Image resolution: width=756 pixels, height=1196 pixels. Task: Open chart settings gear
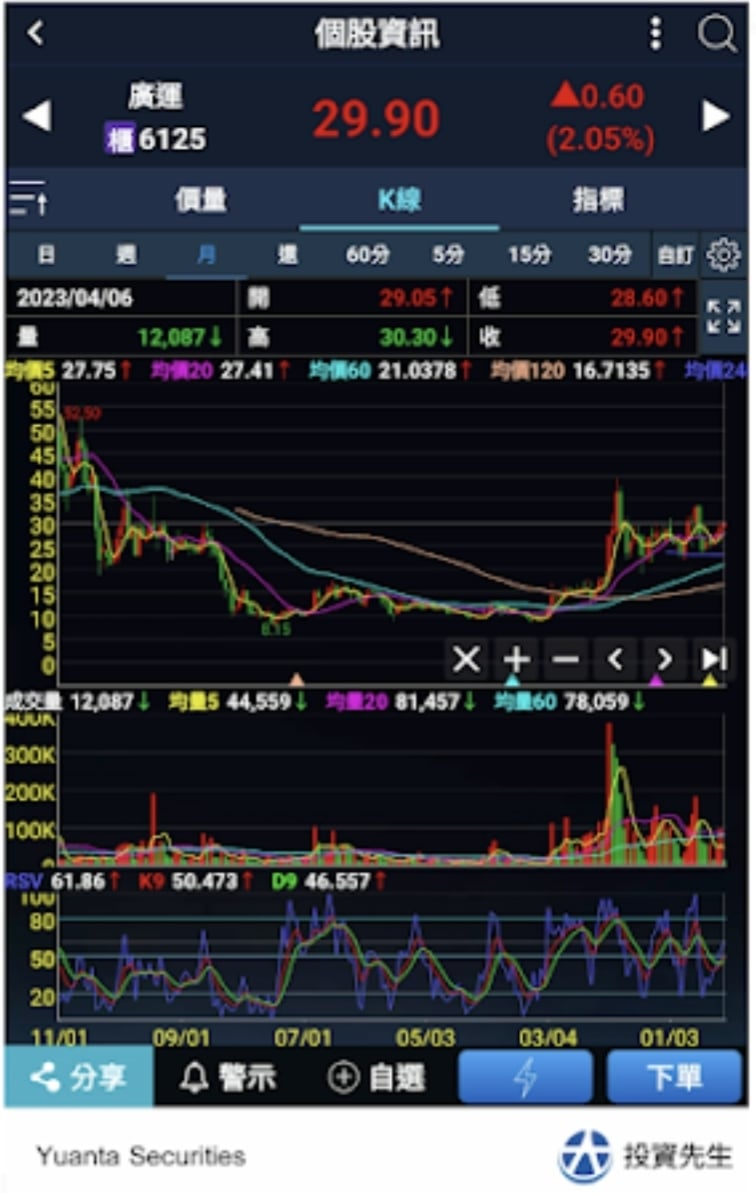(x=723, y=255)
